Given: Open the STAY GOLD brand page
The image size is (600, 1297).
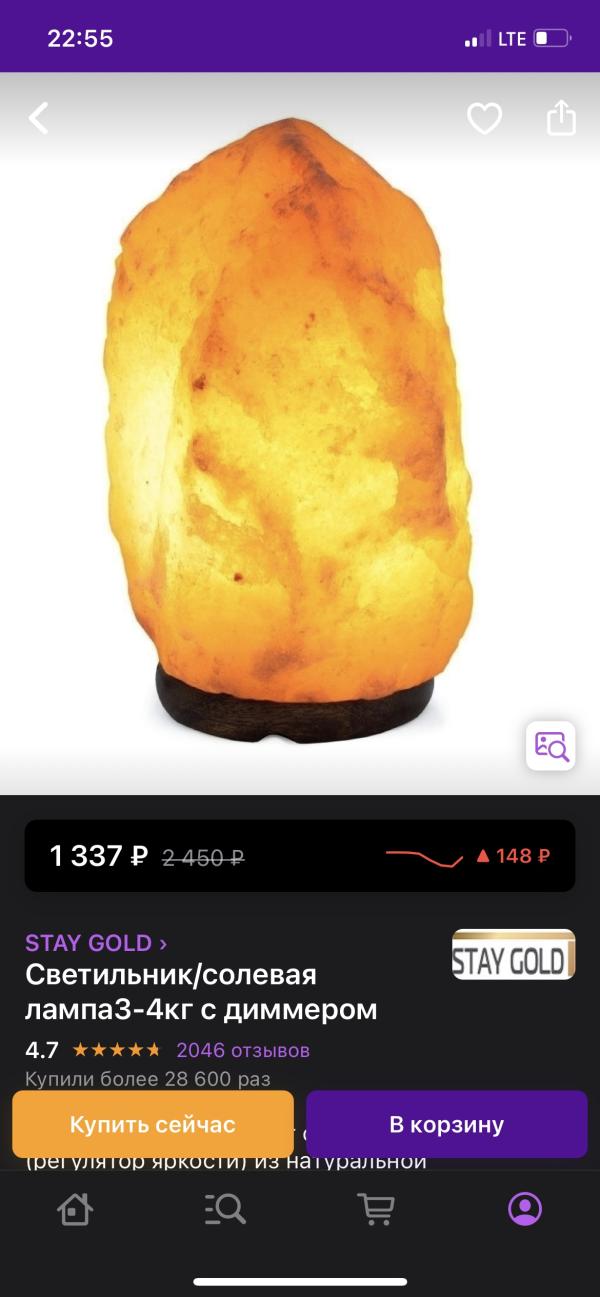Looking at the screenshot, I should (x=96, y=943).
